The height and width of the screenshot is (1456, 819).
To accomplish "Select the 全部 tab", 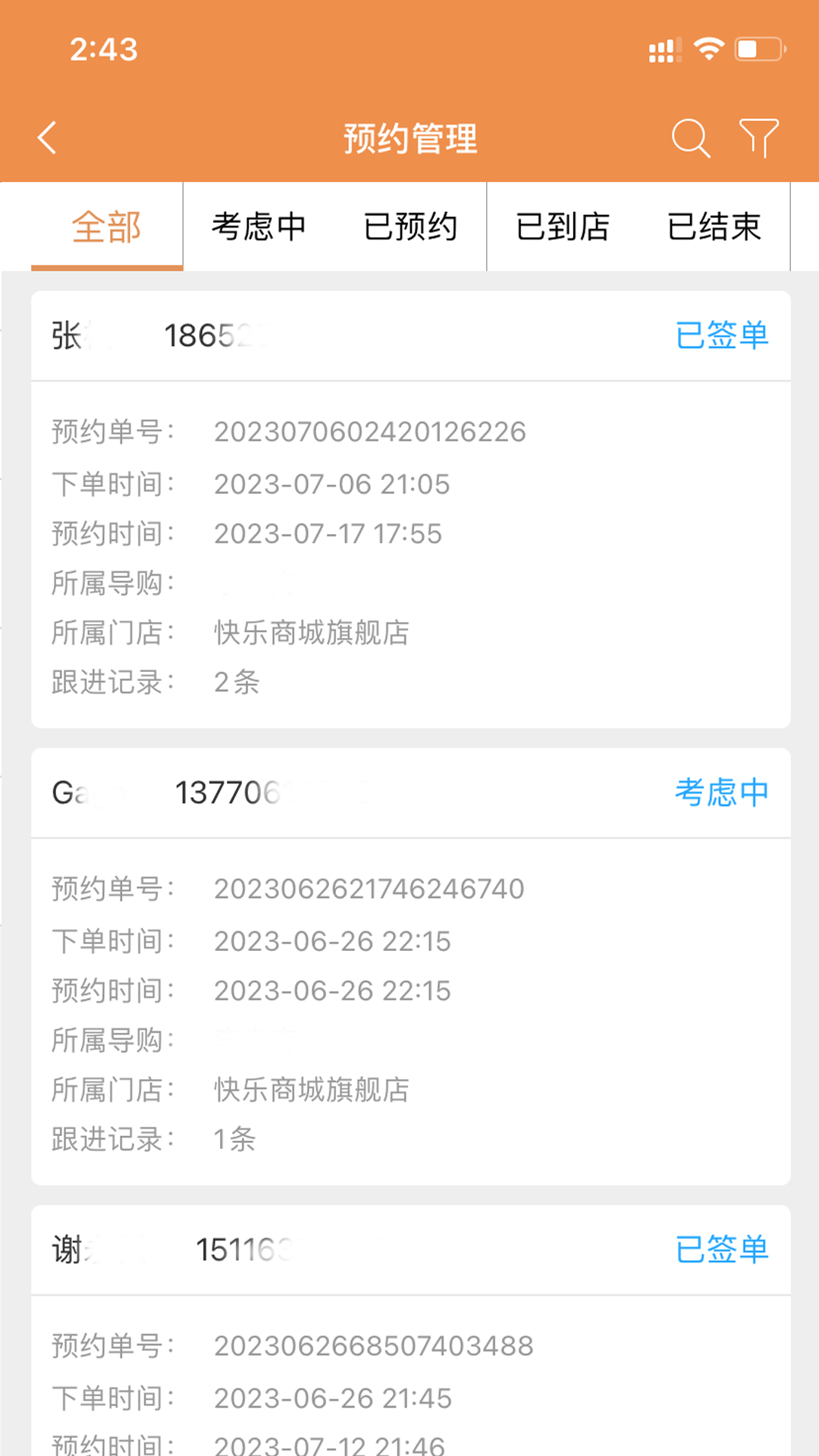I will pos(106,226).
